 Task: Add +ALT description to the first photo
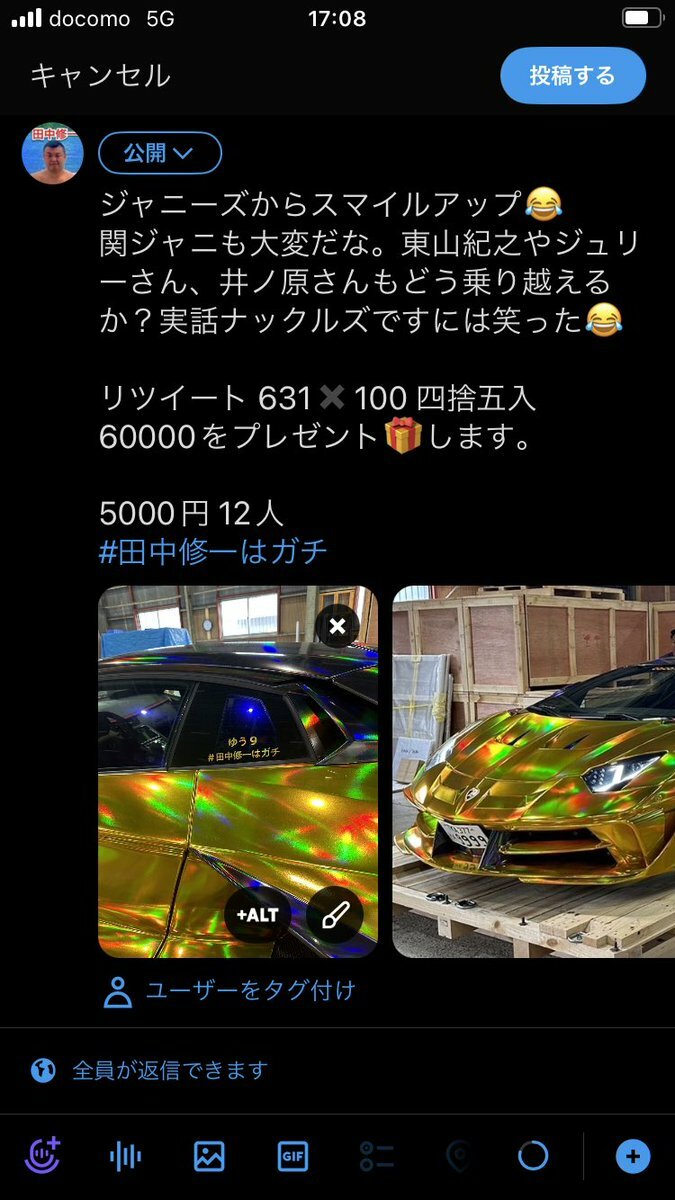(x=257, y=915)
